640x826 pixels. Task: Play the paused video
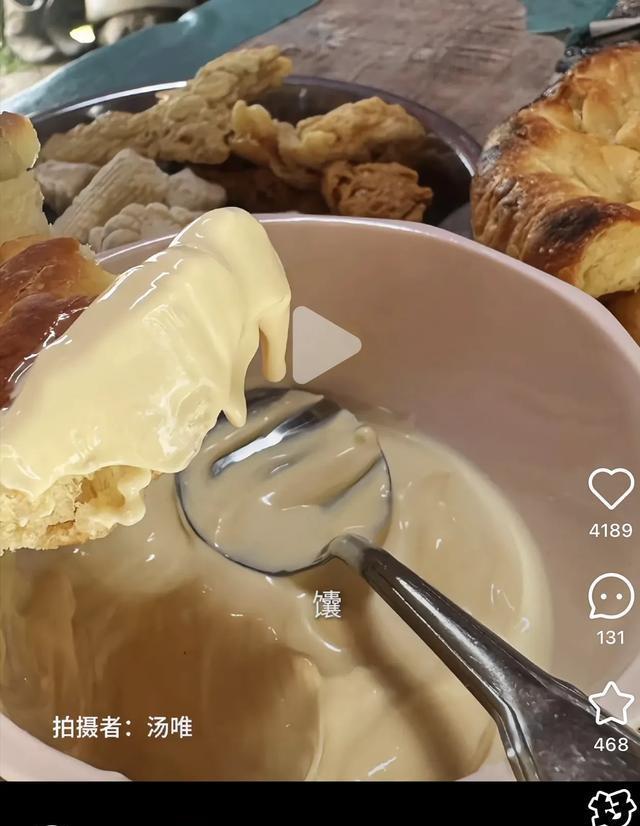pyautogui.click(x=323, y=346)
